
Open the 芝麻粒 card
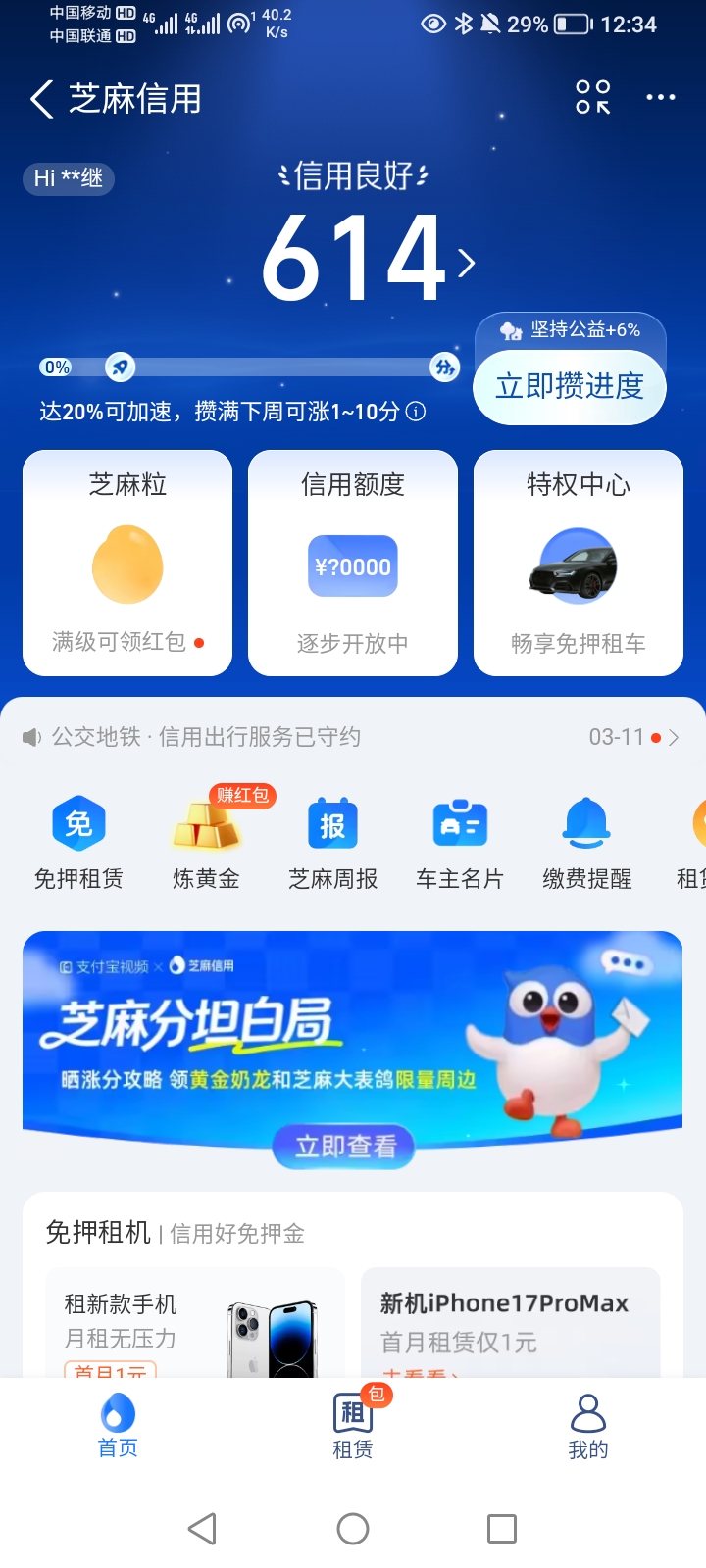(x=127, y=563)
